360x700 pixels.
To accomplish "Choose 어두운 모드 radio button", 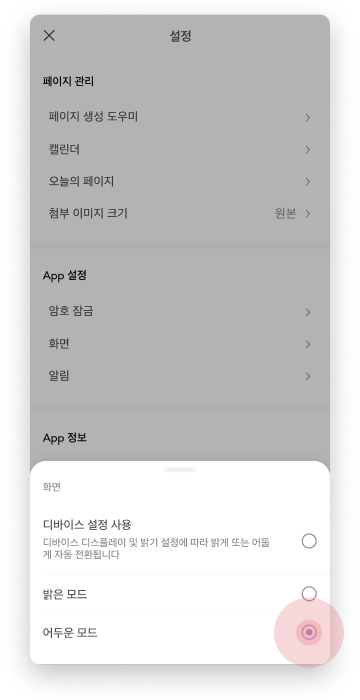I will pos(309,632).
